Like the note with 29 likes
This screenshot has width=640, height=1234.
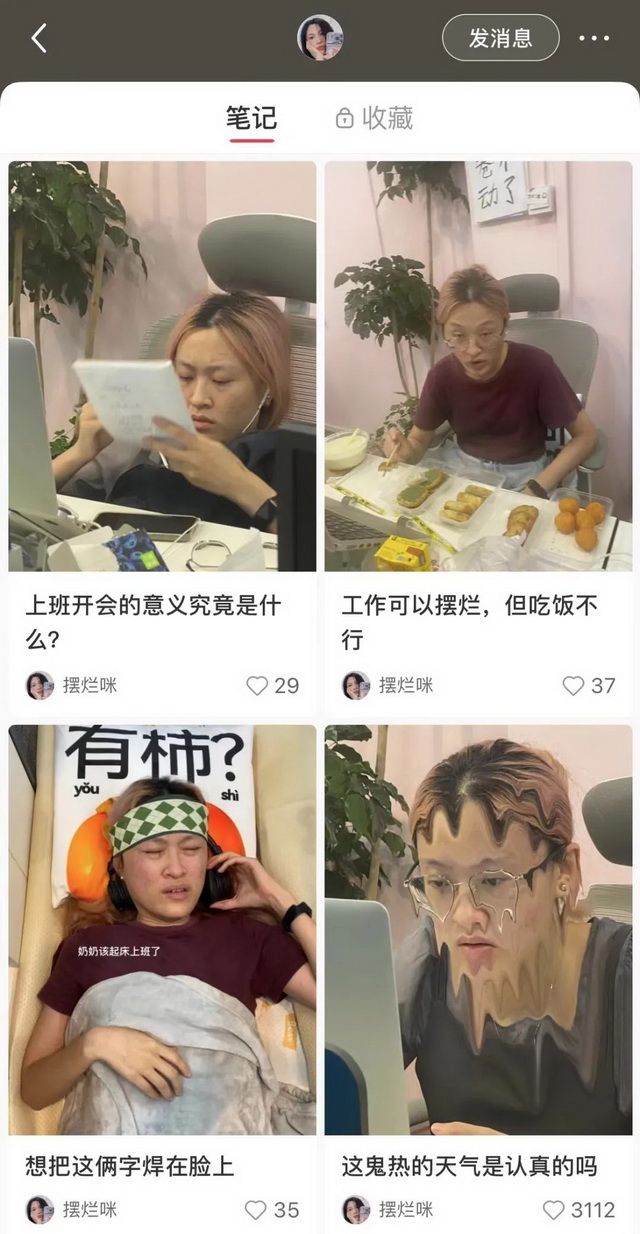[258, 685]
